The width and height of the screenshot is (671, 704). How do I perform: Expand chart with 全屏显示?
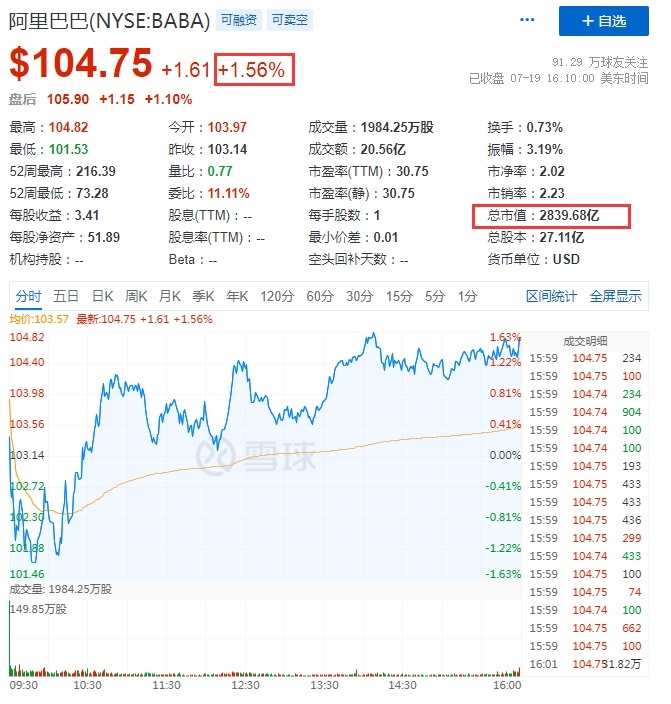[615, 296]
